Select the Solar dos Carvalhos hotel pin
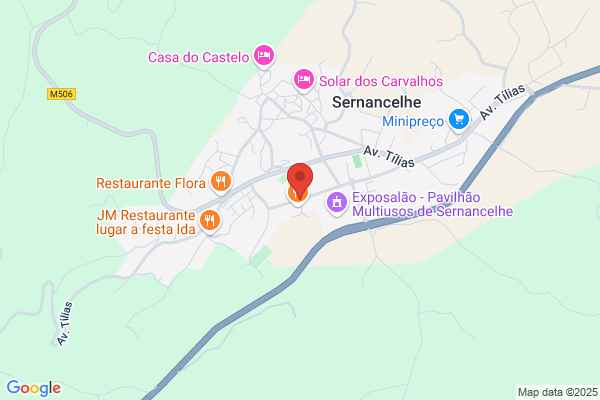Screen dimensions: 600x400 (303, 78)
